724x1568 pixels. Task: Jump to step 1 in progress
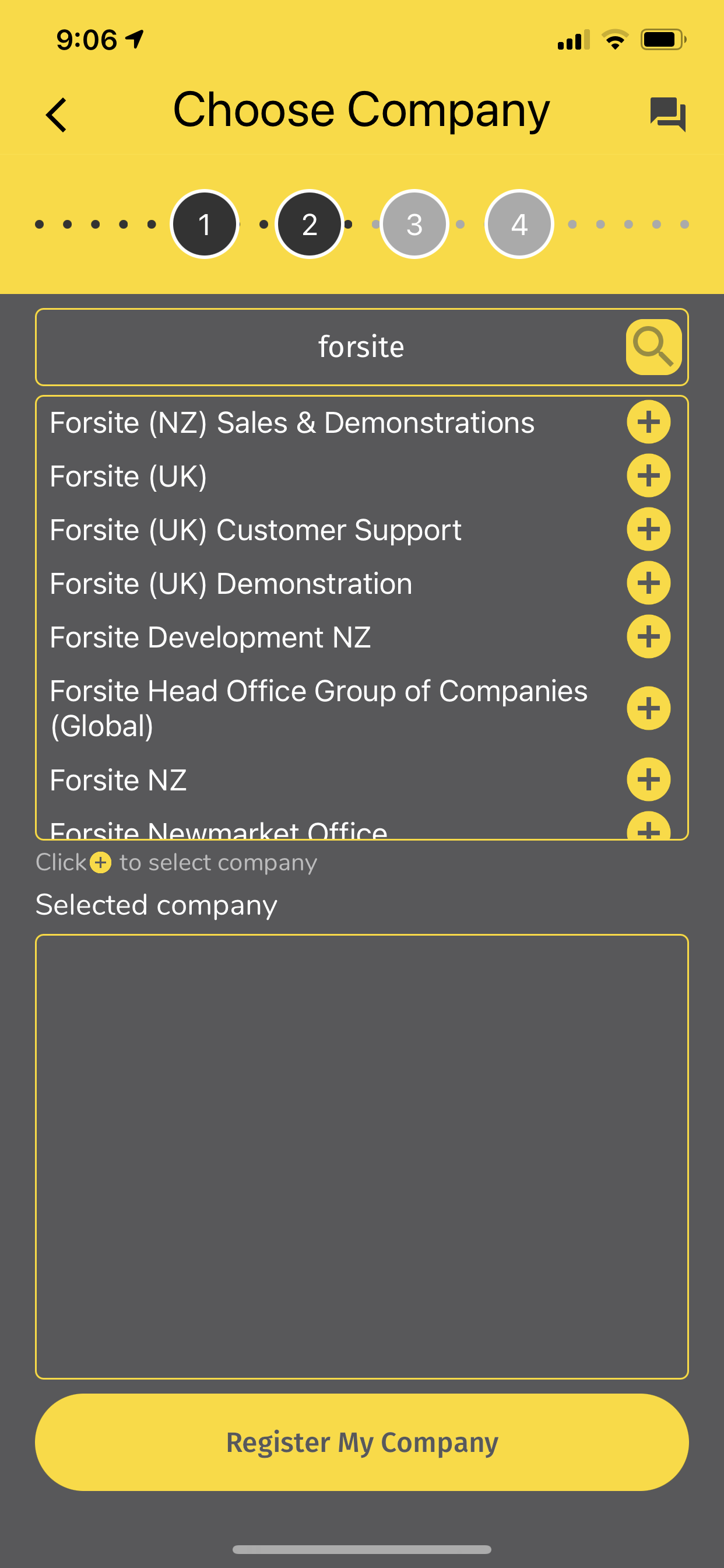click(205, 224)
